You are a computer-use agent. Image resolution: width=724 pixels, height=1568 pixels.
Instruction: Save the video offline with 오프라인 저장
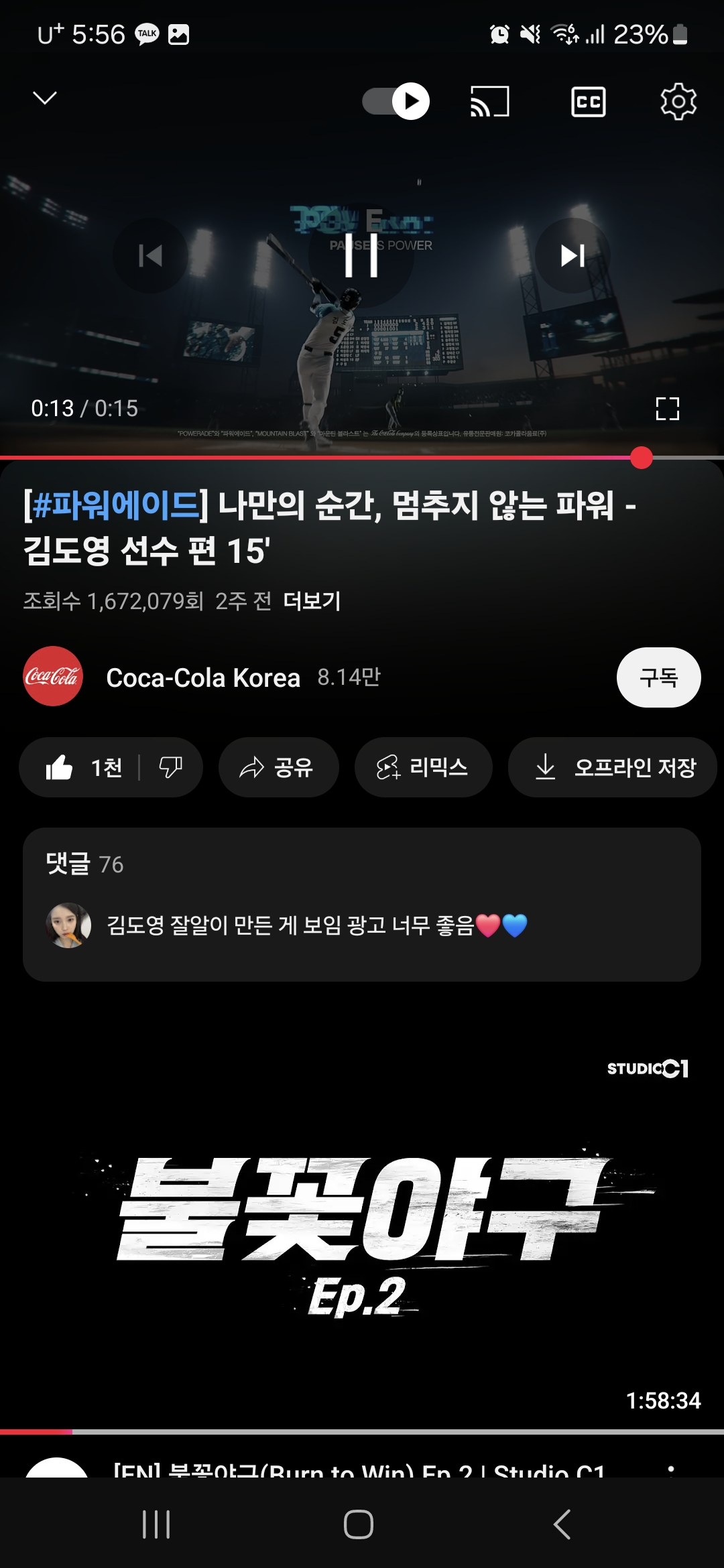pyautogui.click(x=613, y=767)
